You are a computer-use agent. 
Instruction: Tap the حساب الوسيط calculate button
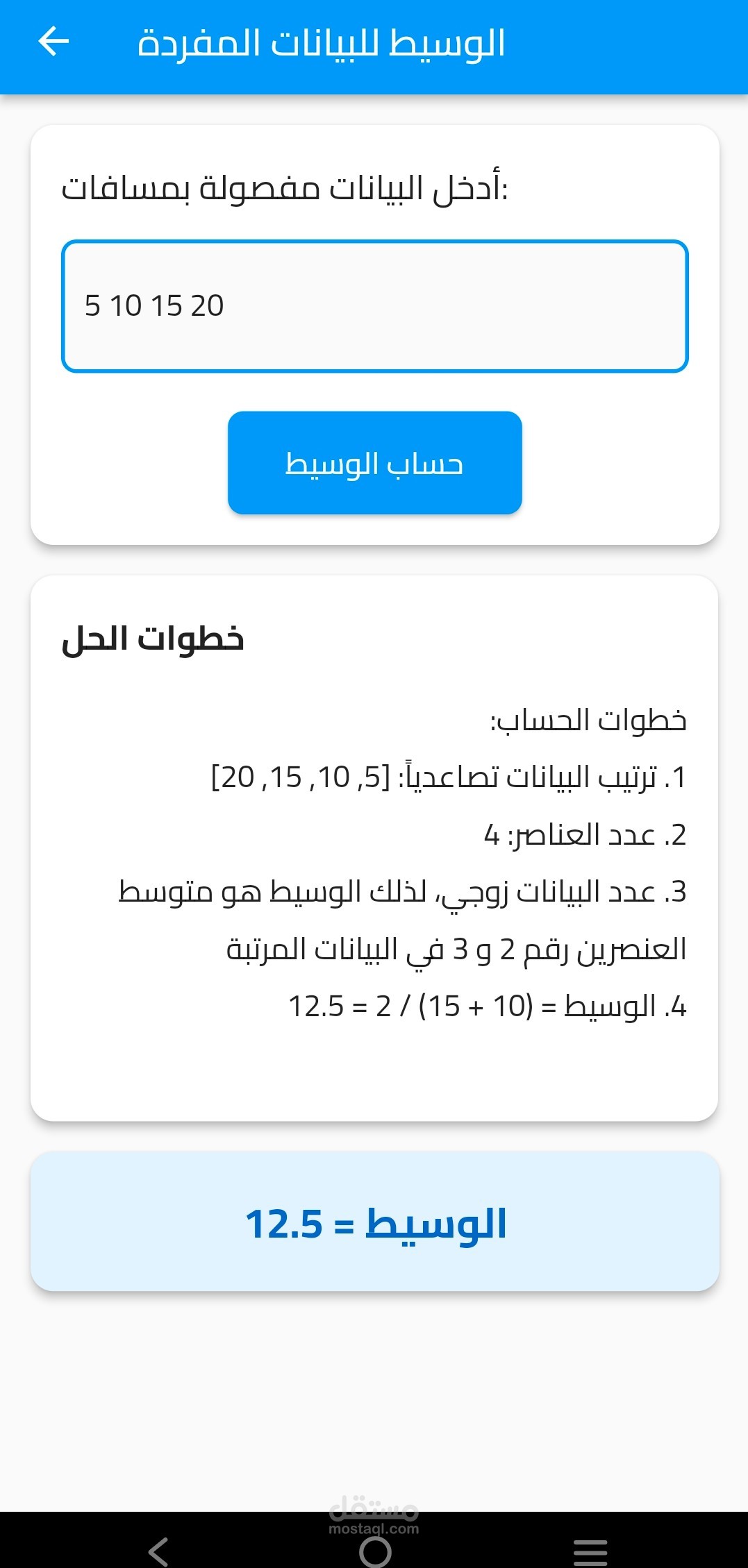tap(374, 463)
